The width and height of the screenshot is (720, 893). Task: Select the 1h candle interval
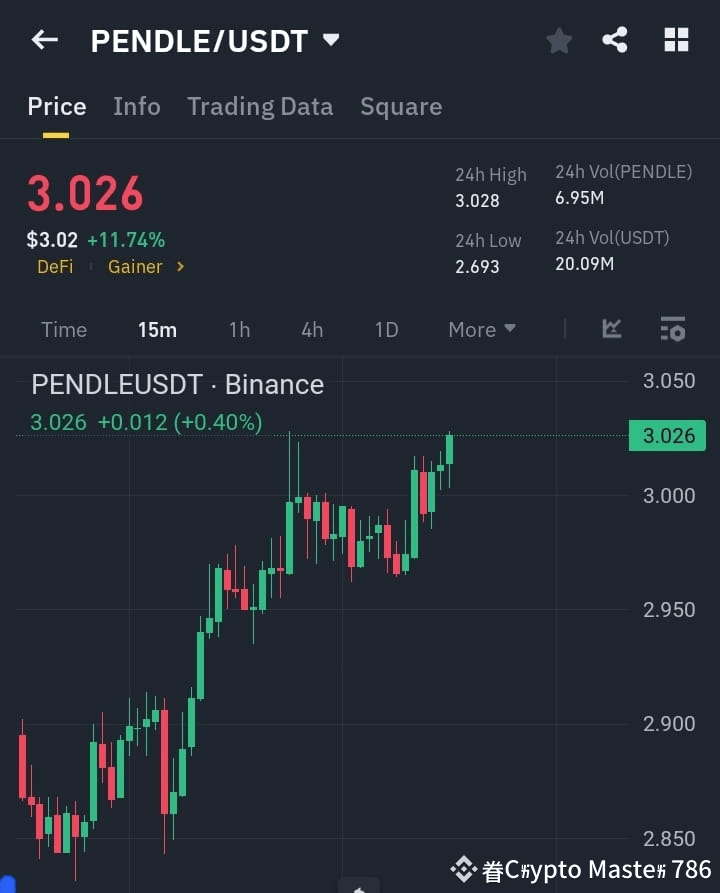pos(239,329)
